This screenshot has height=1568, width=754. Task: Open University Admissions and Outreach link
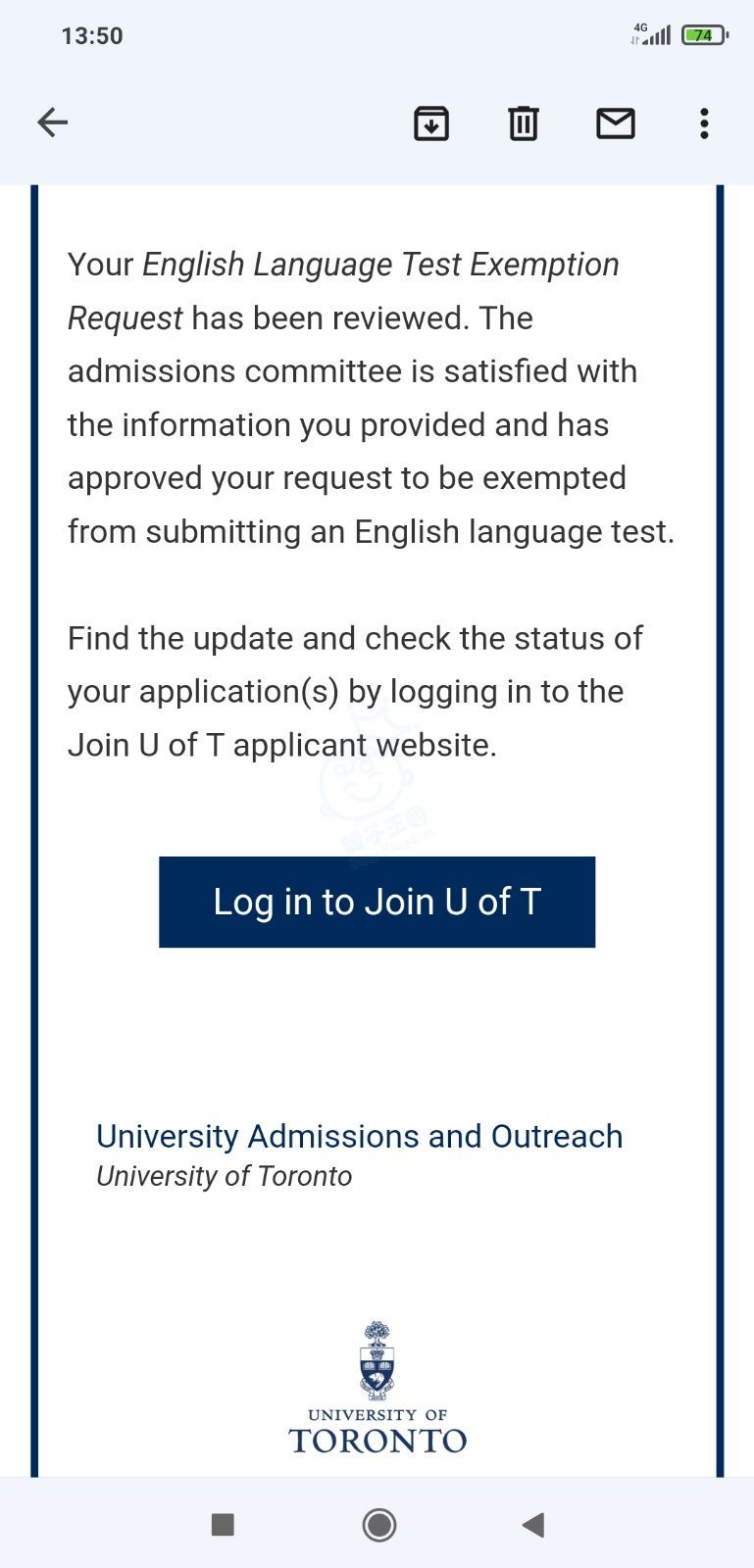[359, 1136]
